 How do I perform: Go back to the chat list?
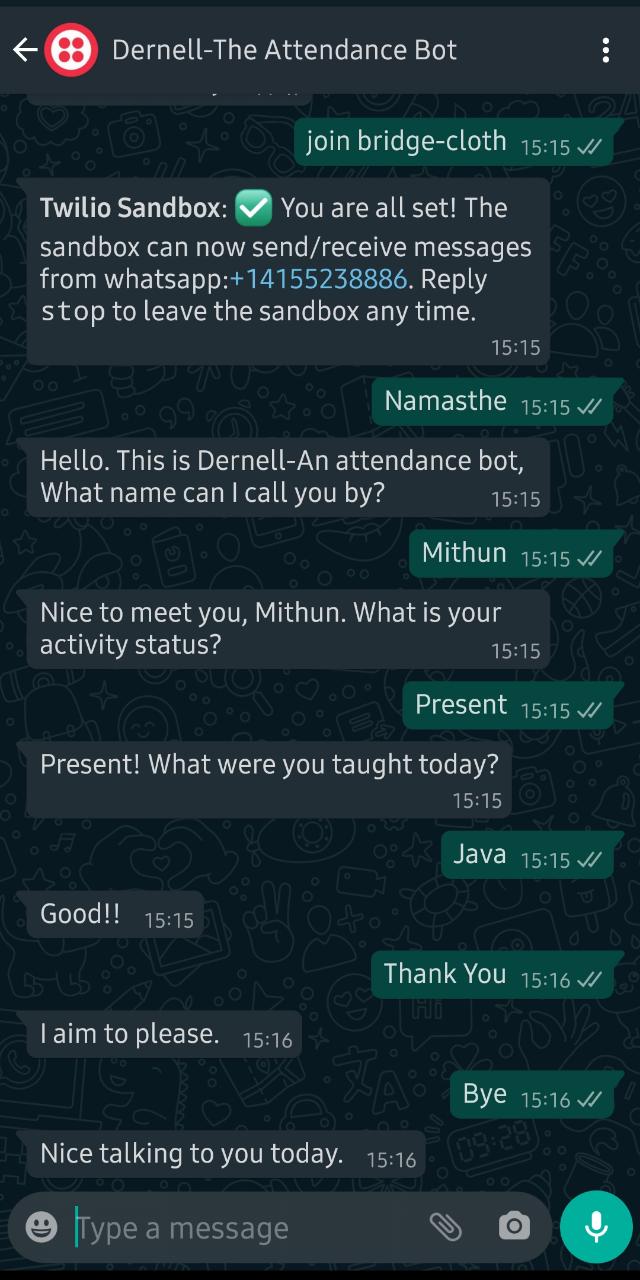pos(25,50)
